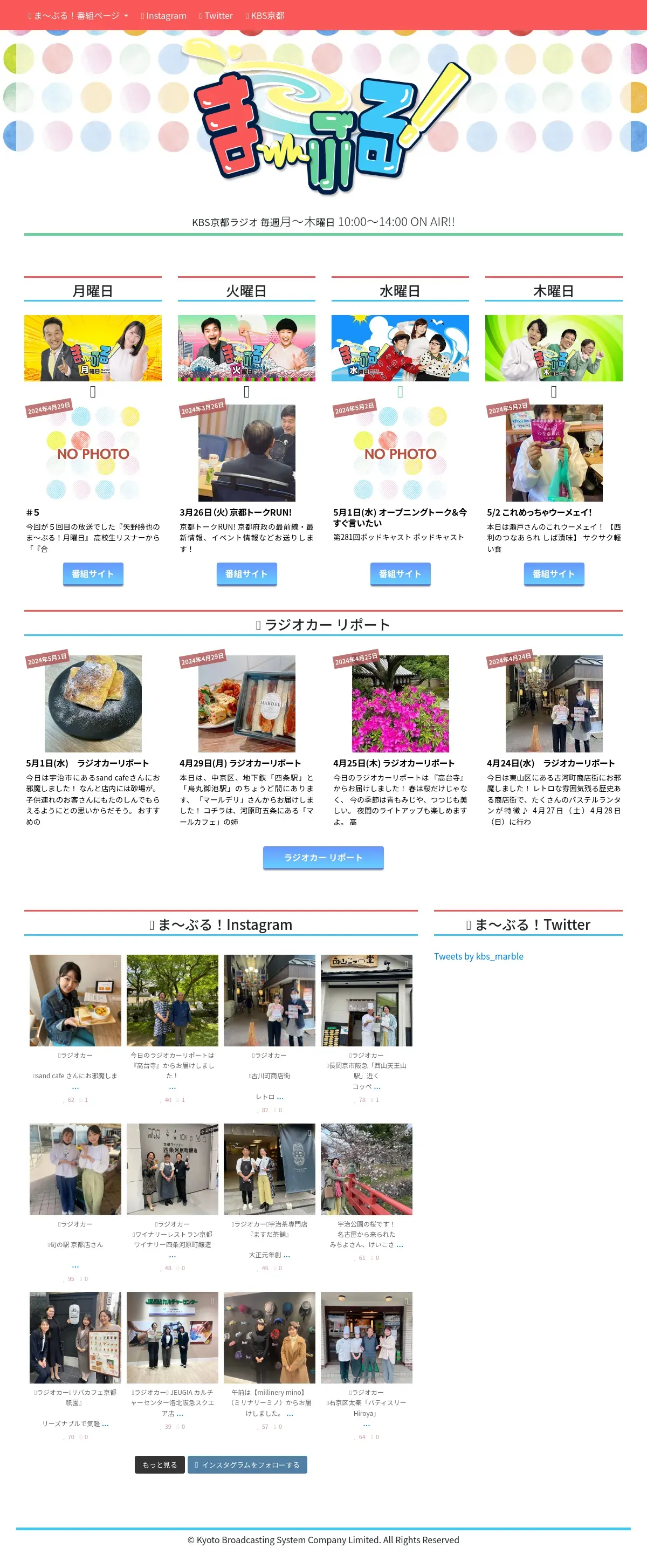
Task: Tap the もっと見る button
Action: tap(160, 1464)
